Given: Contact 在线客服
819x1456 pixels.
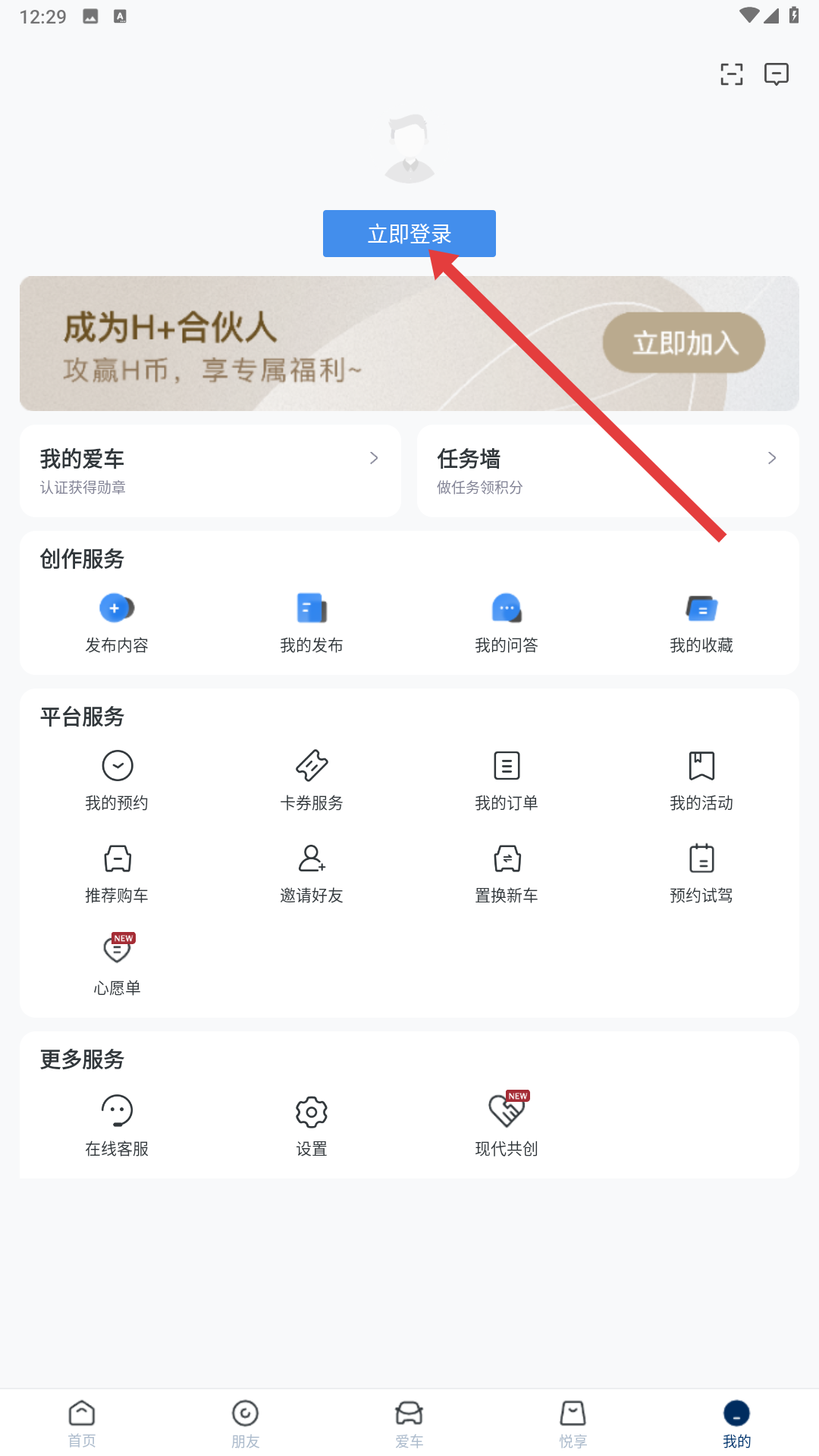Looking at the screenshot, I should click(117, 1126).
